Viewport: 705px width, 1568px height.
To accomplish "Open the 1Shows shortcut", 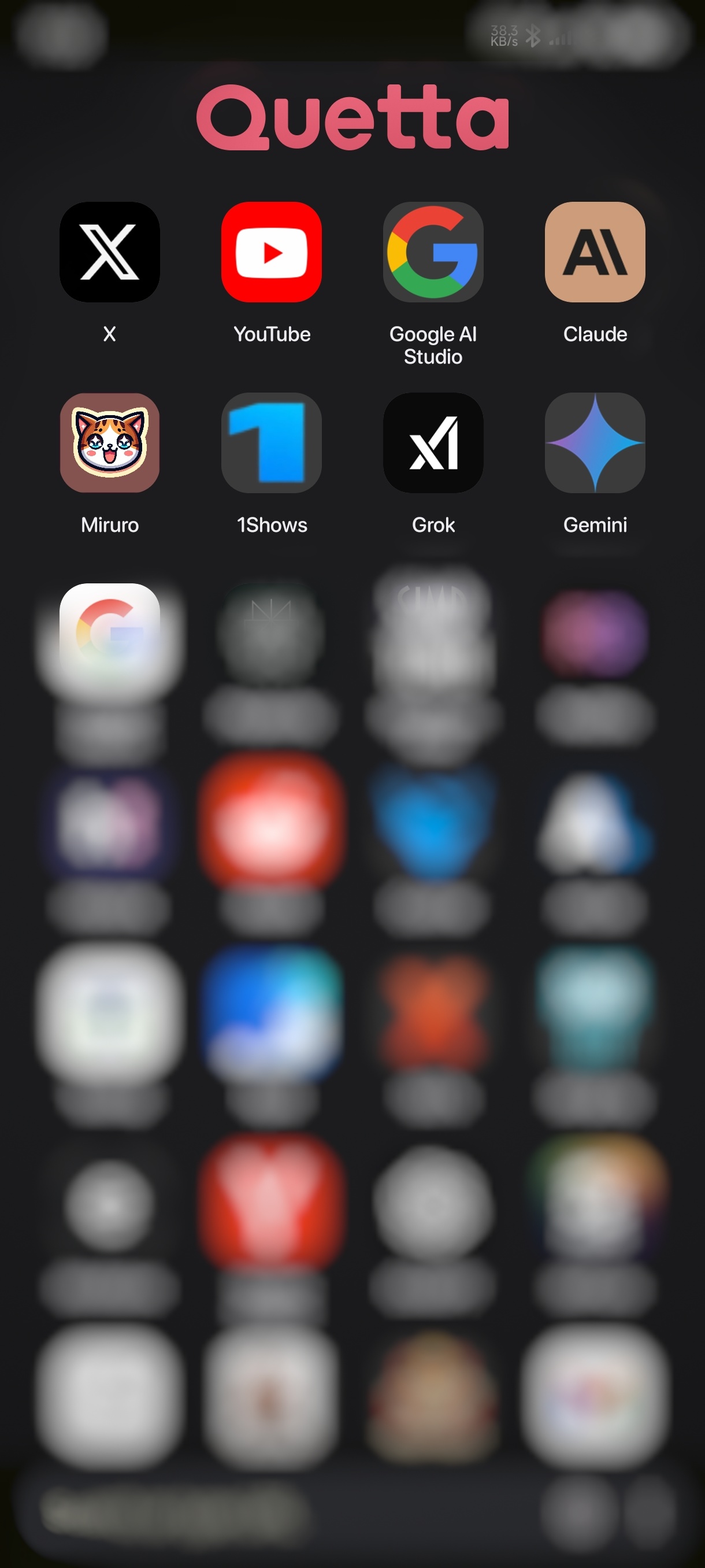I will (271, 442).
